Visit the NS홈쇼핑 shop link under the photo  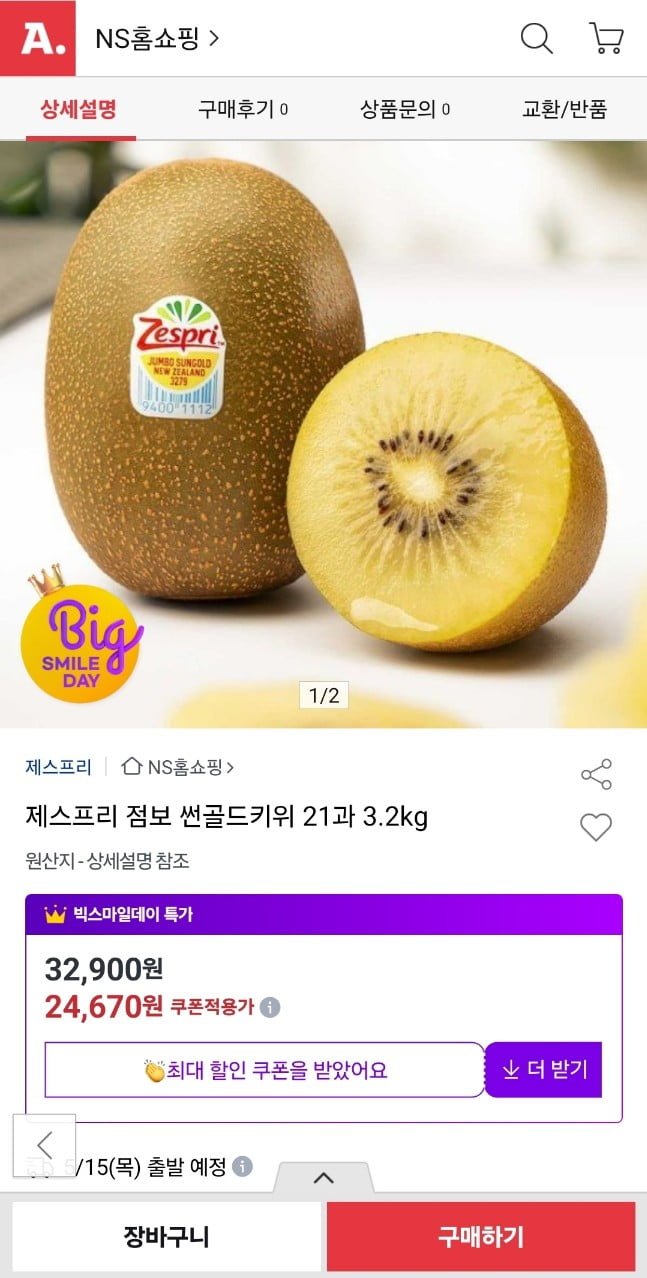point(178,767)
